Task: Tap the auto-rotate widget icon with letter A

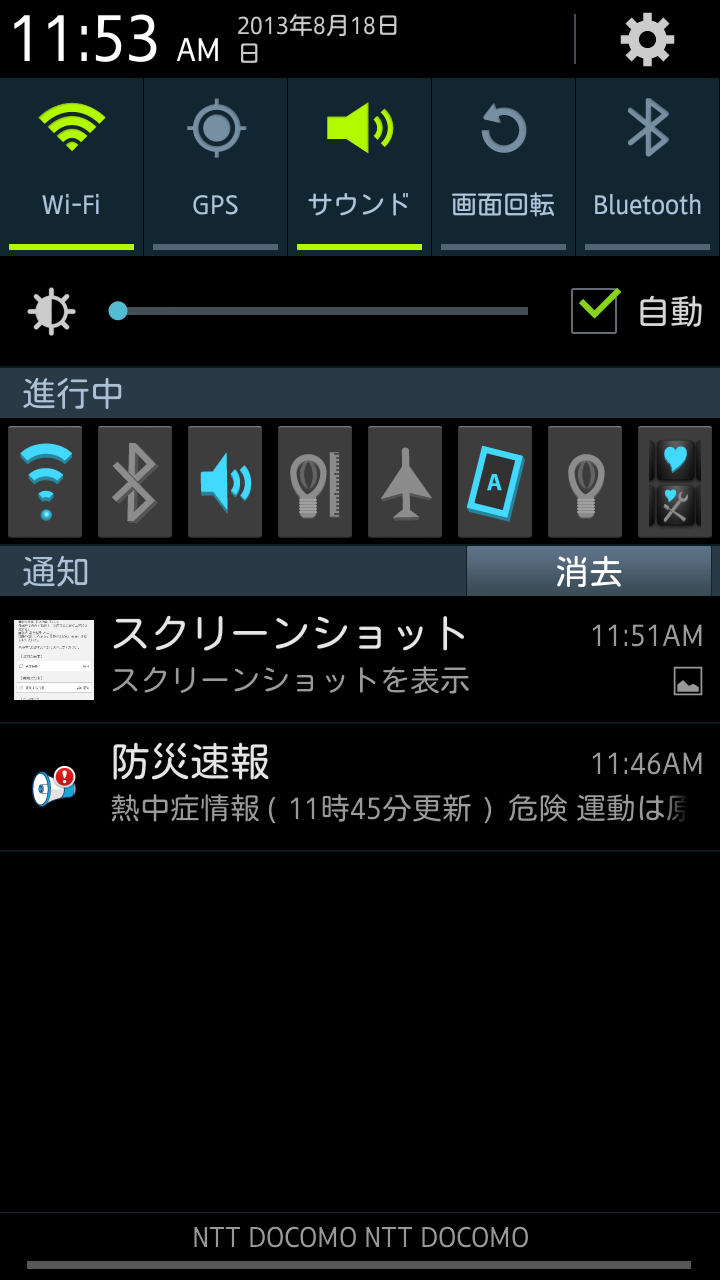Action: 495,482
